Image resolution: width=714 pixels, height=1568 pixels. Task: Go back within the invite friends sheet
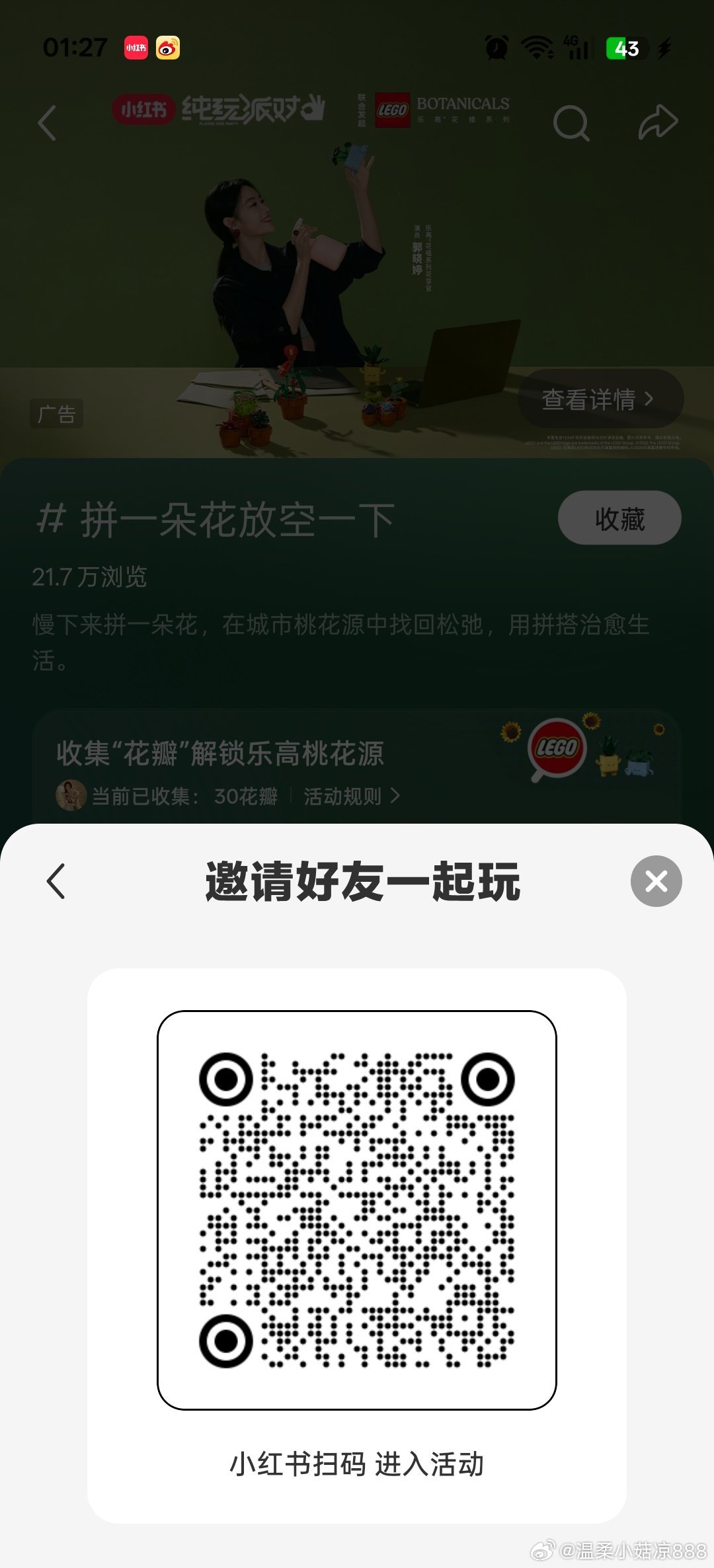pos(56,881)
